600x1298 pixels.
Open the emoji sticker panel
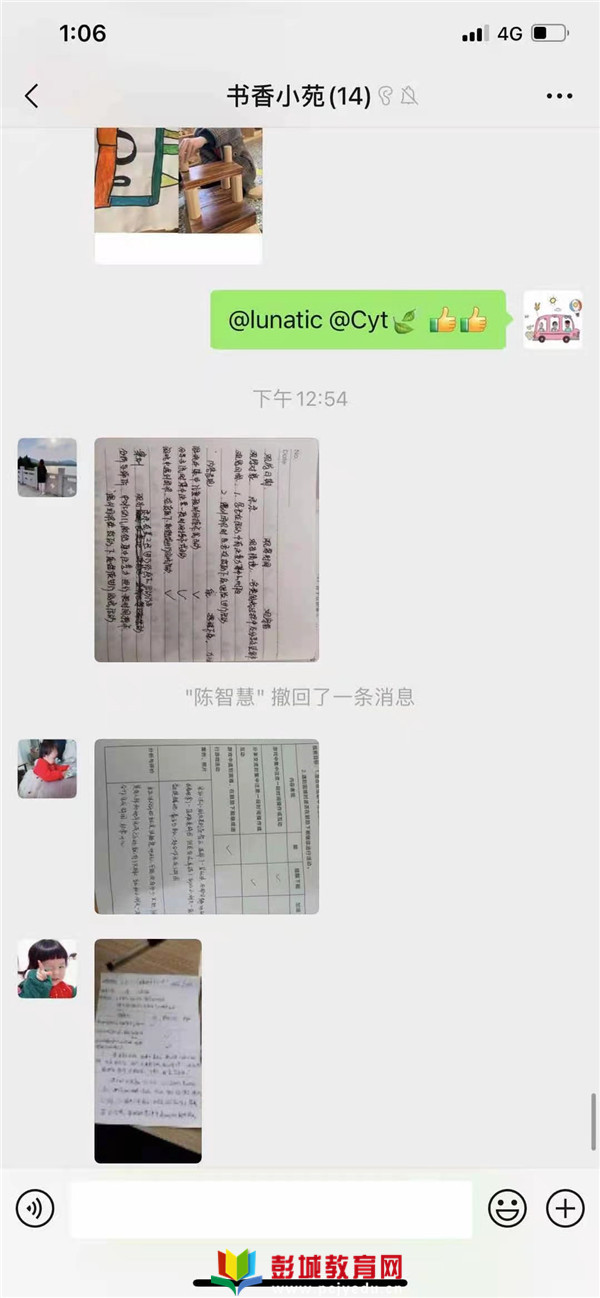tap(507, 1209)
